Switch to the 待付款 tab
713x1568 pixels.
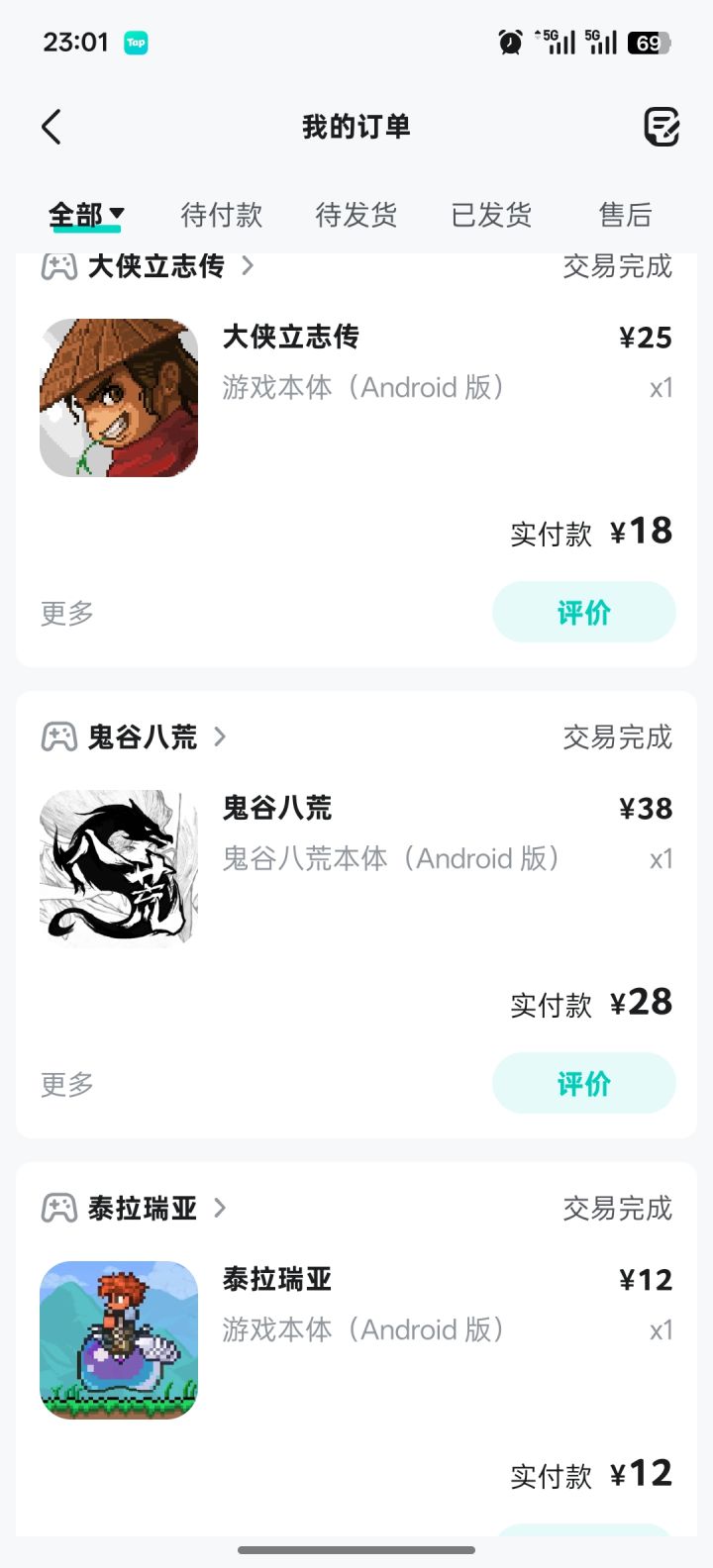point(221,215)
